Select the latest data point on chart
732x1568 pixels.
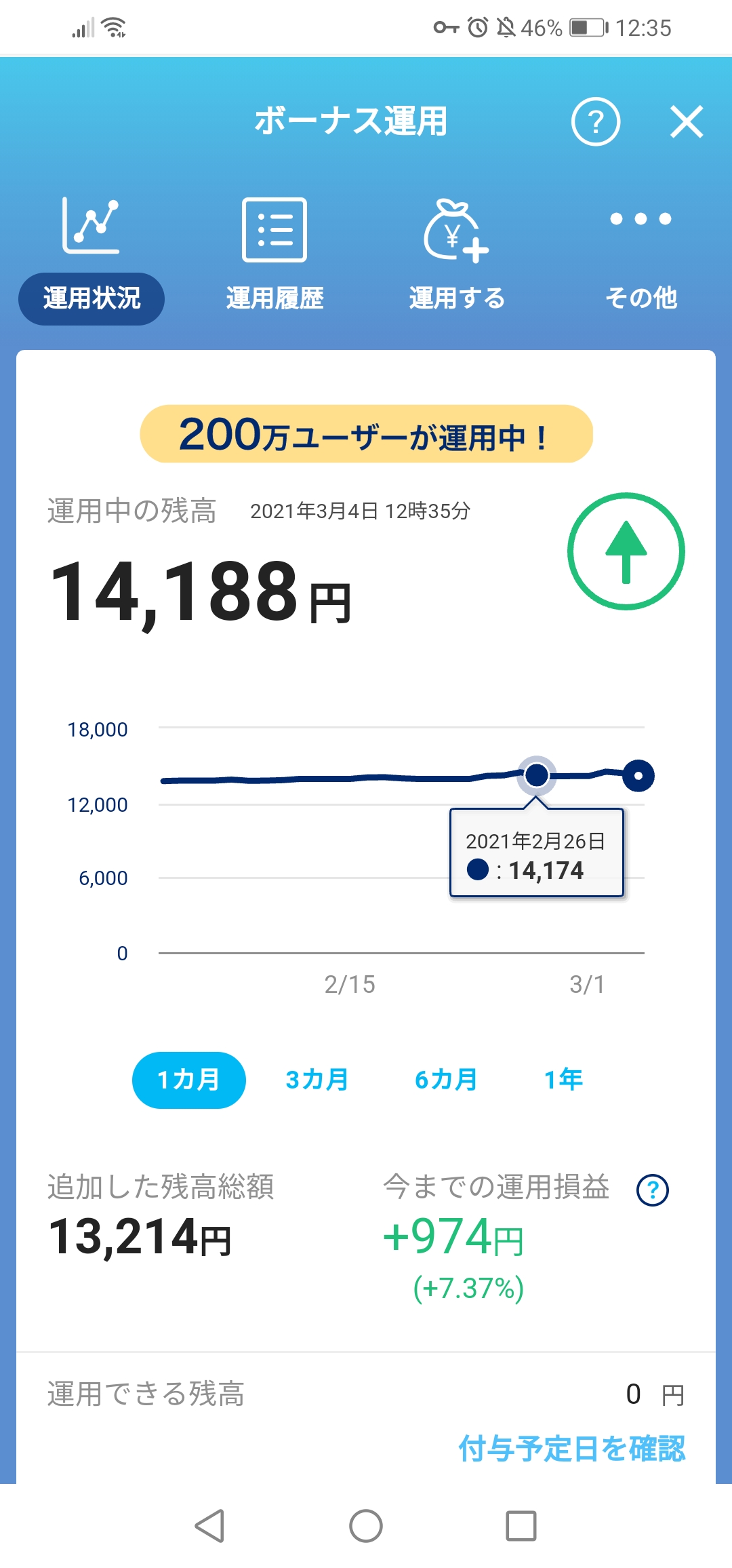pyautogui.click(x=638, y=775)
